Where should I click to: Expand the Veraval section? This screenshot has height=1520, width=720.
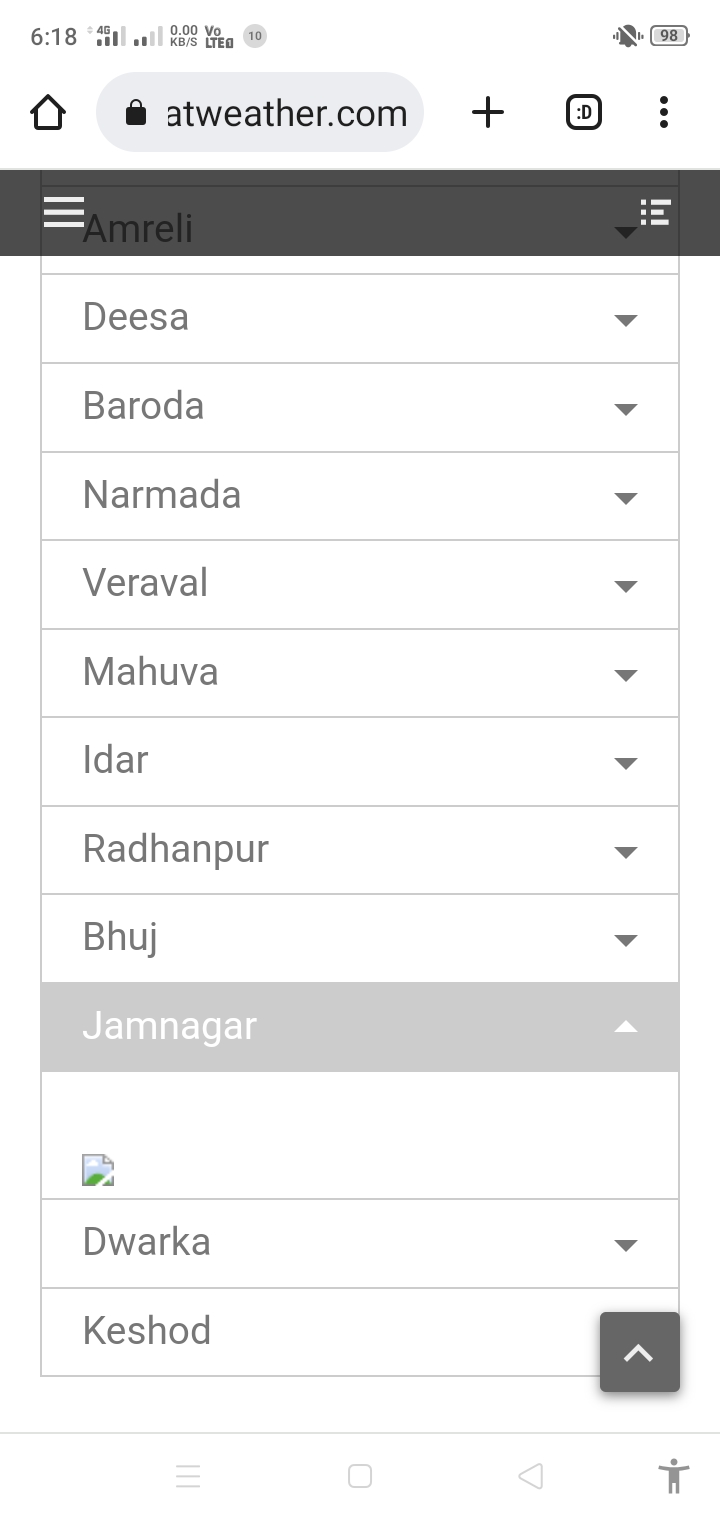coord(360,584)
